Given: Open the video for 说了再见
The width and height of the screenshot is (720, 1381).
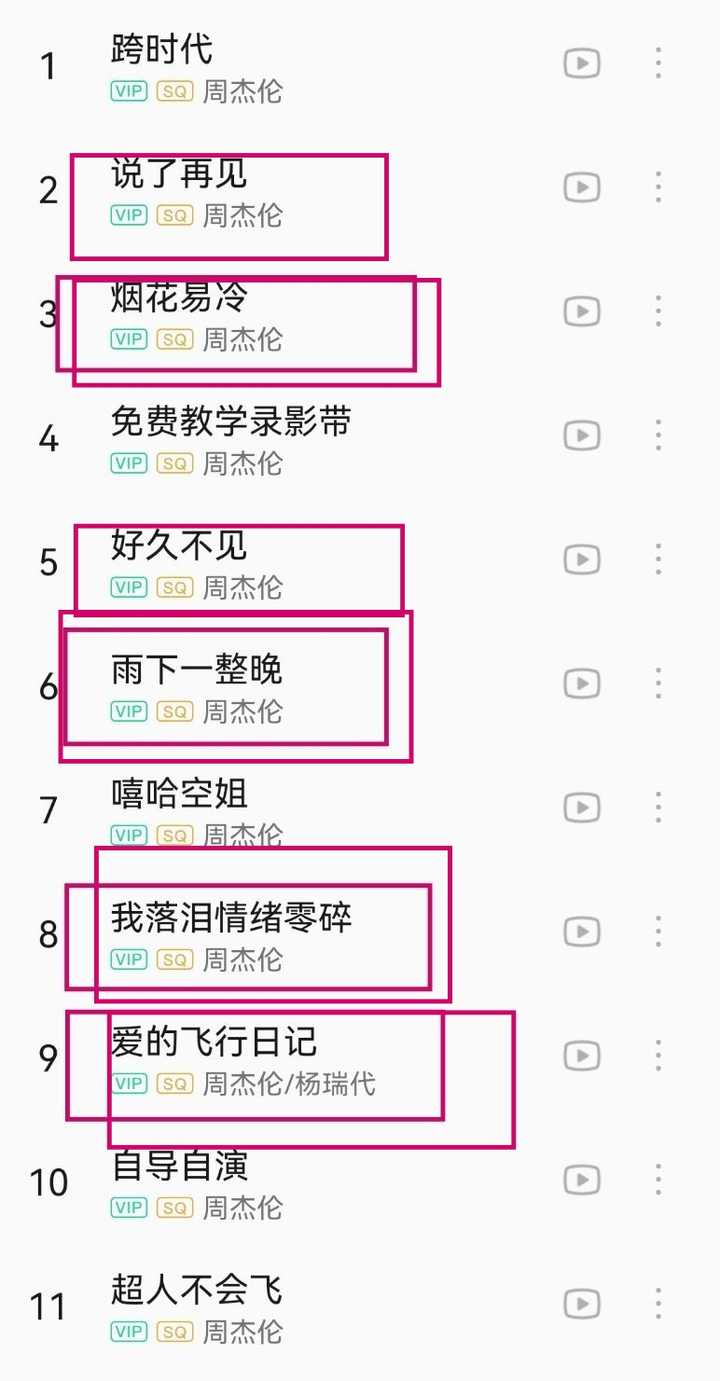Looking at the screenshot, I should [x=581, y=188].
